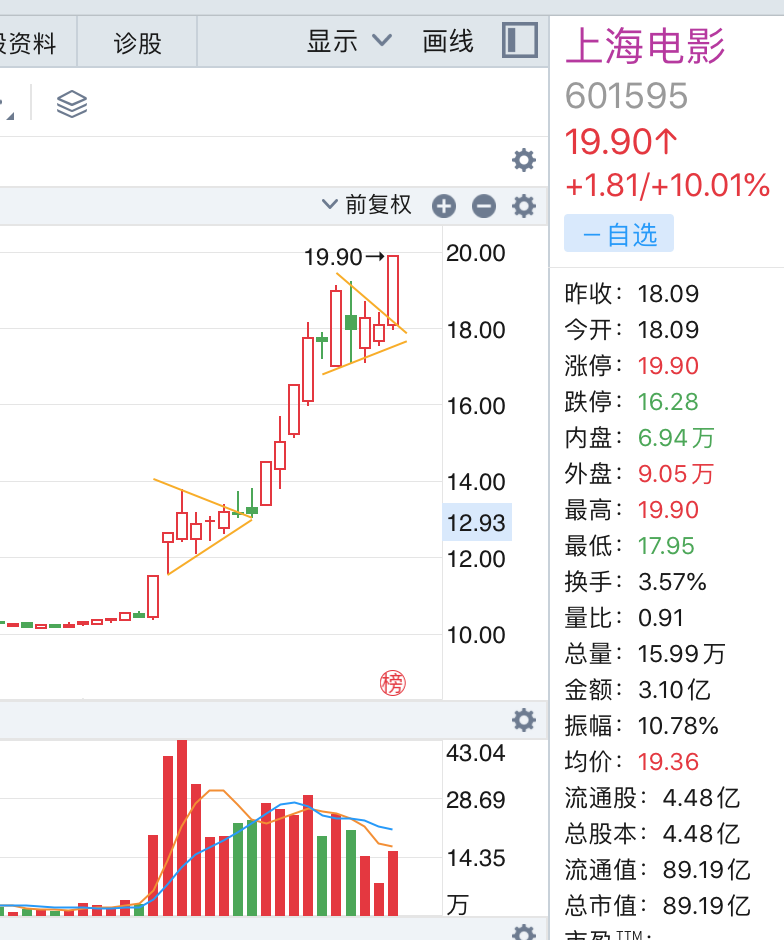Open the 资料 tab
The width and height of the screenshot is (784, 940).
pos(28,43)
